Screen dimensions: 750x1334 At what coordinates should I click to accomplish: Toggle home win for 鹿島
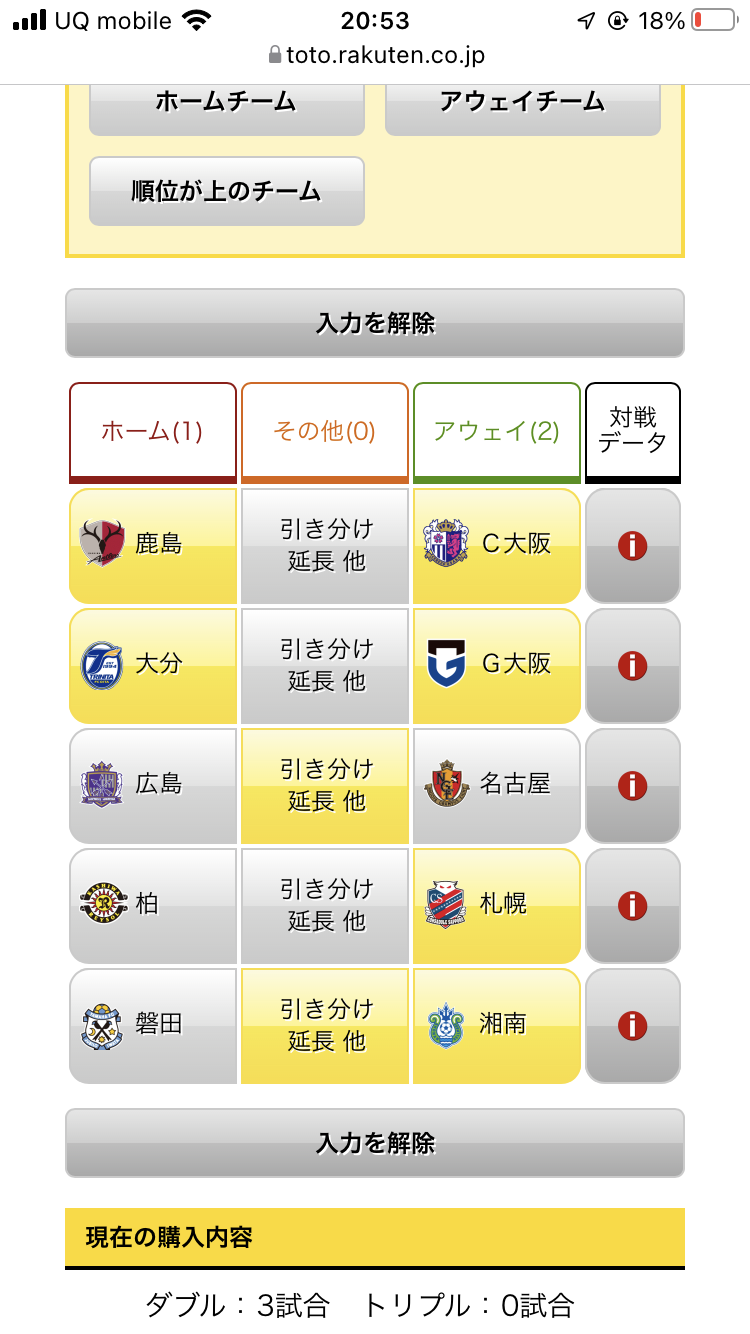(153, 546)
